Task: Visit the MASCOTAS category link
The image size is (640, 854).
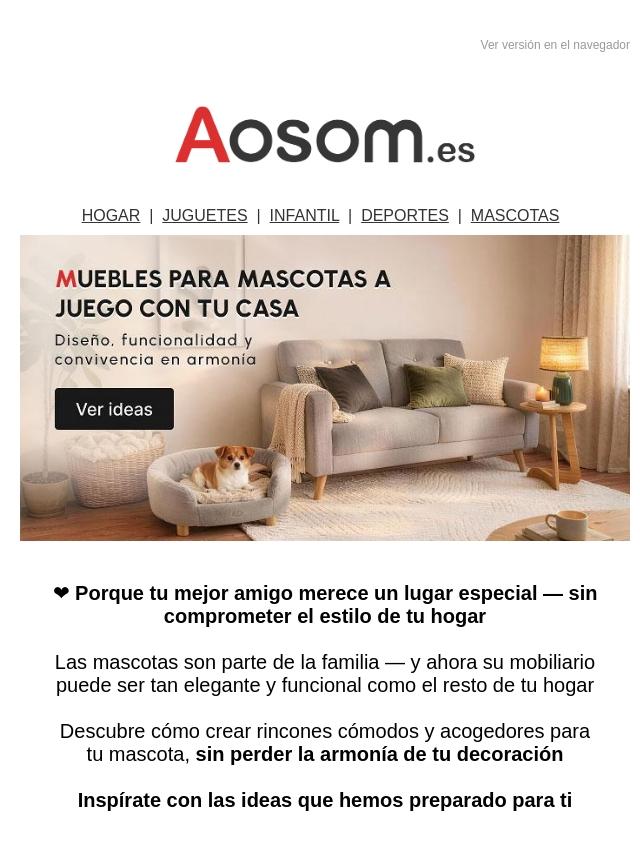Action: pos(515,215)
